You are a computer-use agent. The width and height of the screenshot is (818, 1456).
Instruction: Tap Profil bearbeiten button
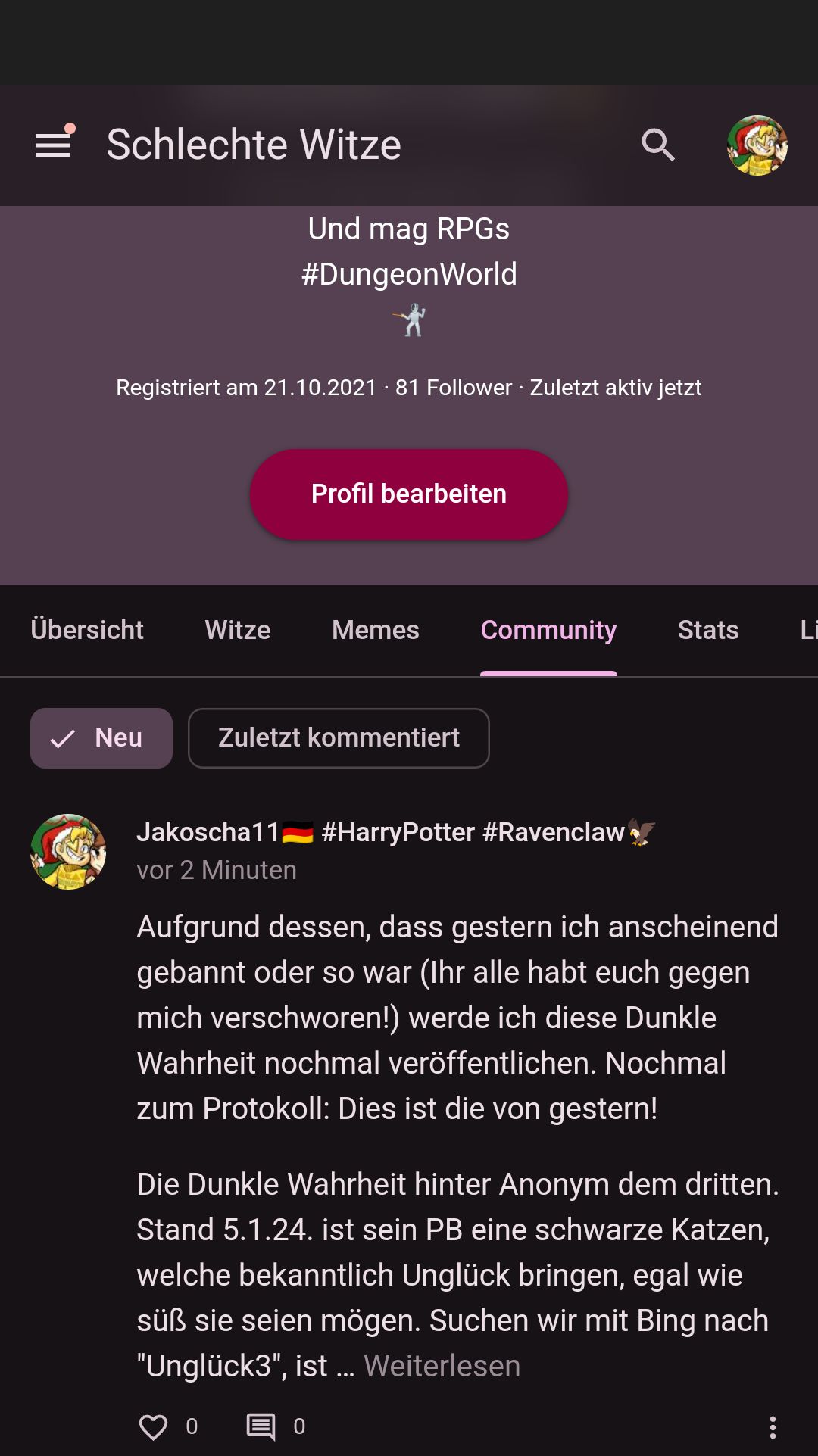point(409,494)
